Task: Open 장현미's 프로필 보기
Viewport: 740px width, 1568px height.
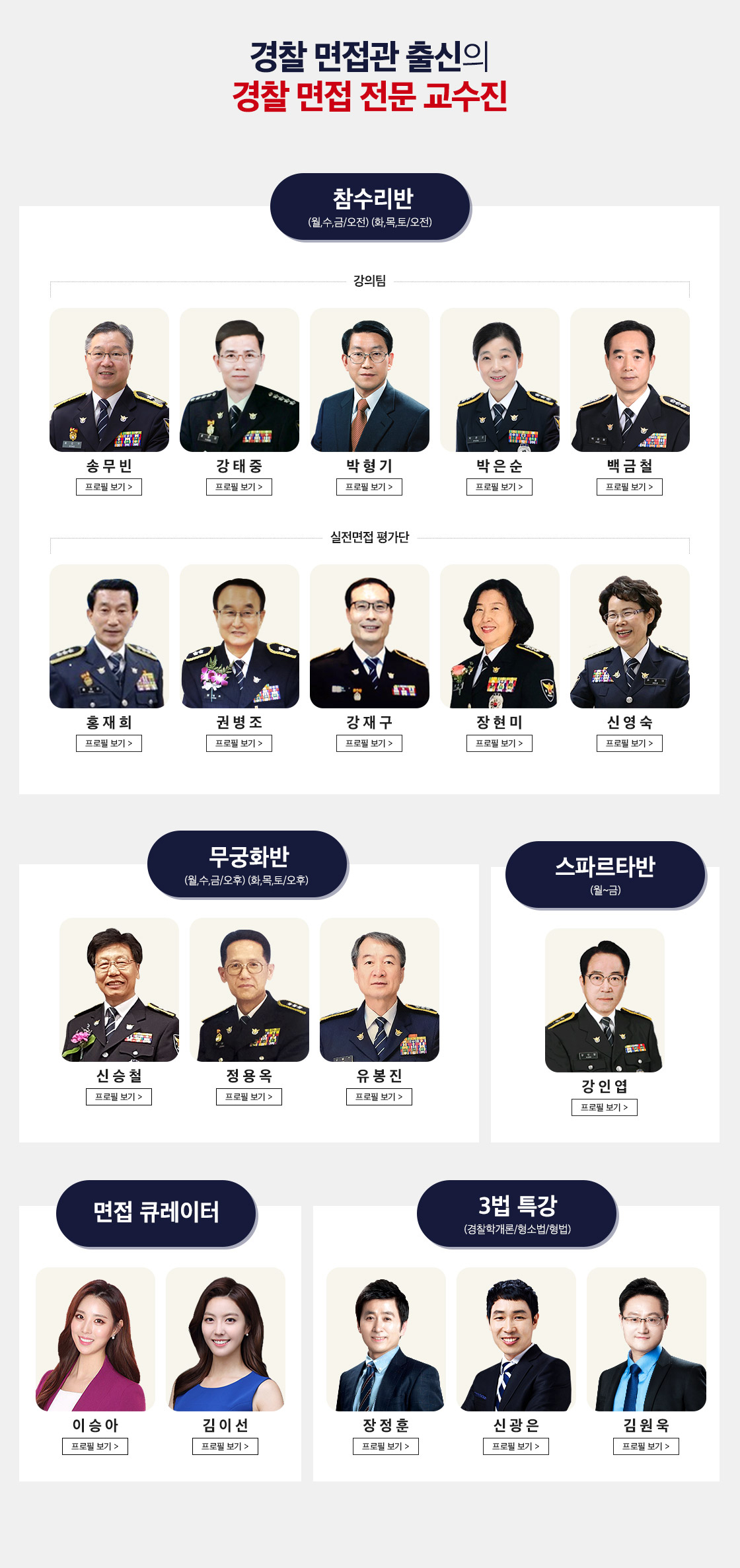Action: coord(499,743)
